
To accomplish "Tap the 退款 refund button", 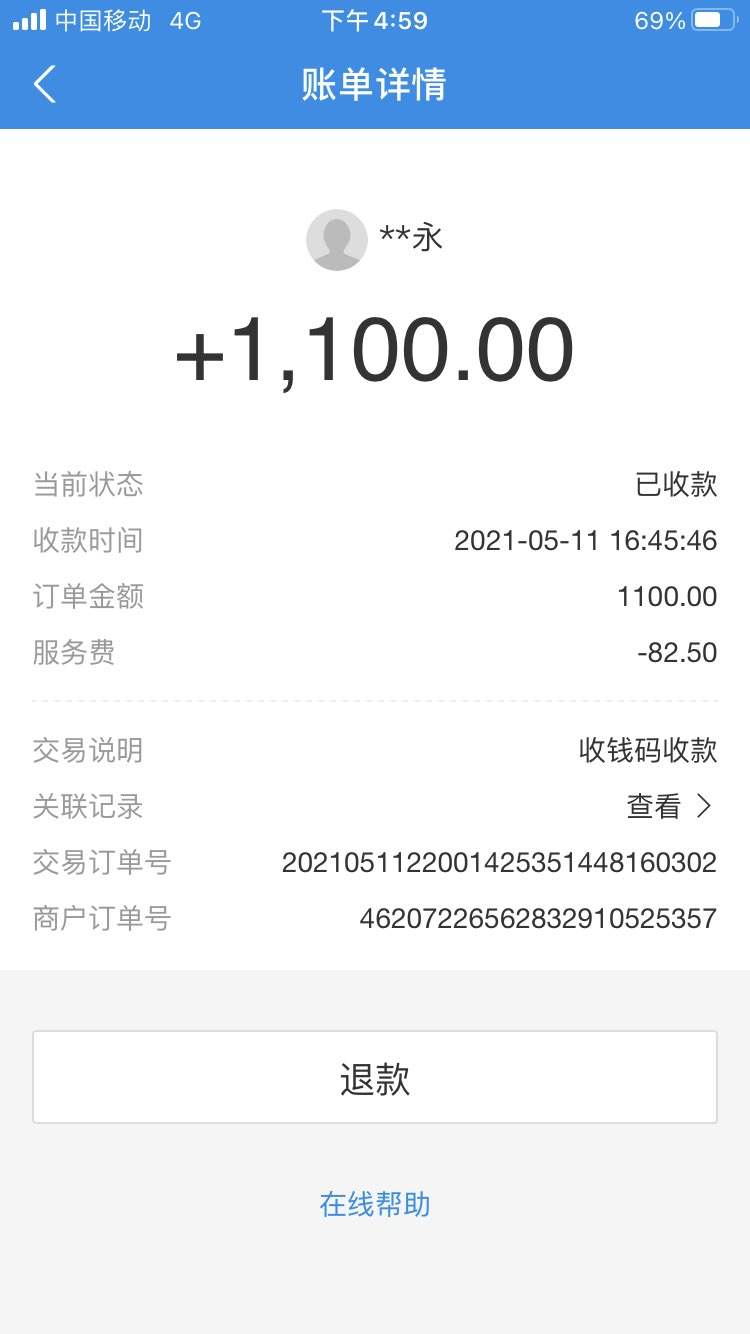I will tap(375, 1077).
